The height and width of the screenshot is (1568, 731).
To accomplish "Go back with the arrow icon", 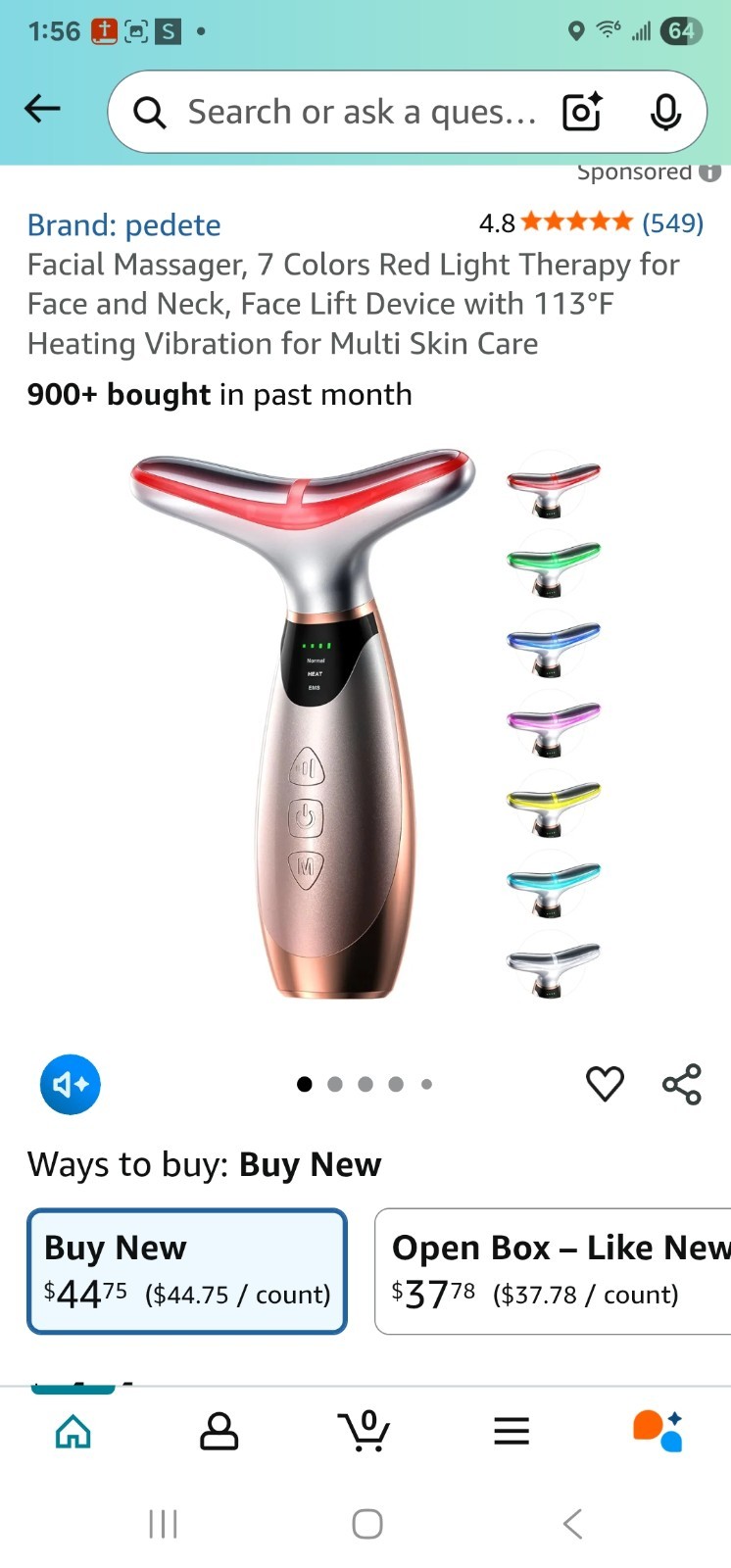I will coord(42,109).
